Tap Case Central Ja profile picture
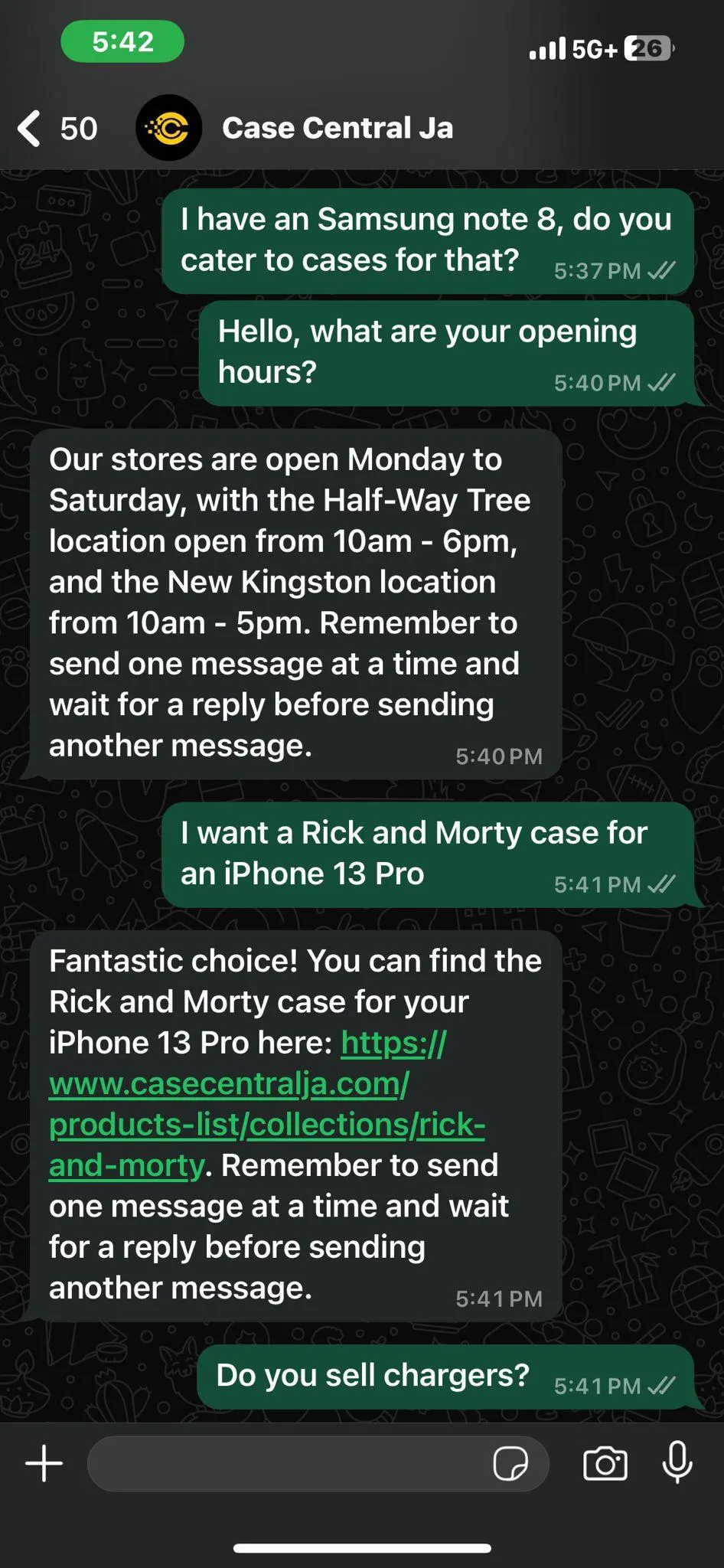 click(x=168, y=128)
